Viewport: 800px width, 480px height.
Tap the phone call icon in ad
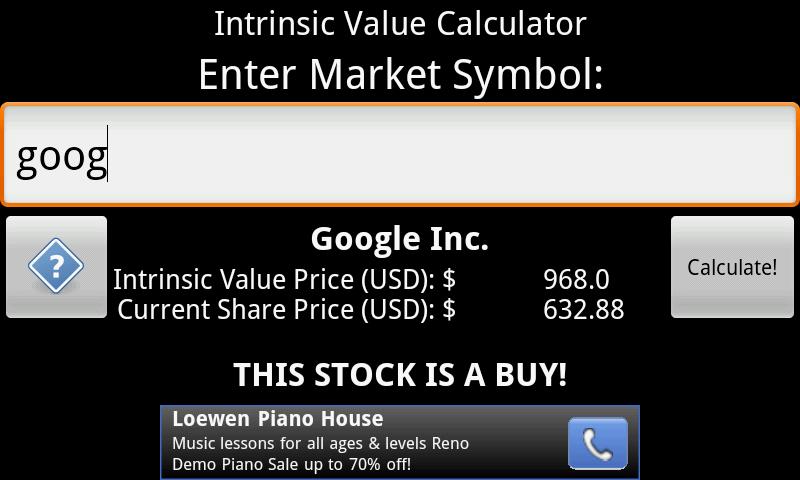(x=597, y=443)
